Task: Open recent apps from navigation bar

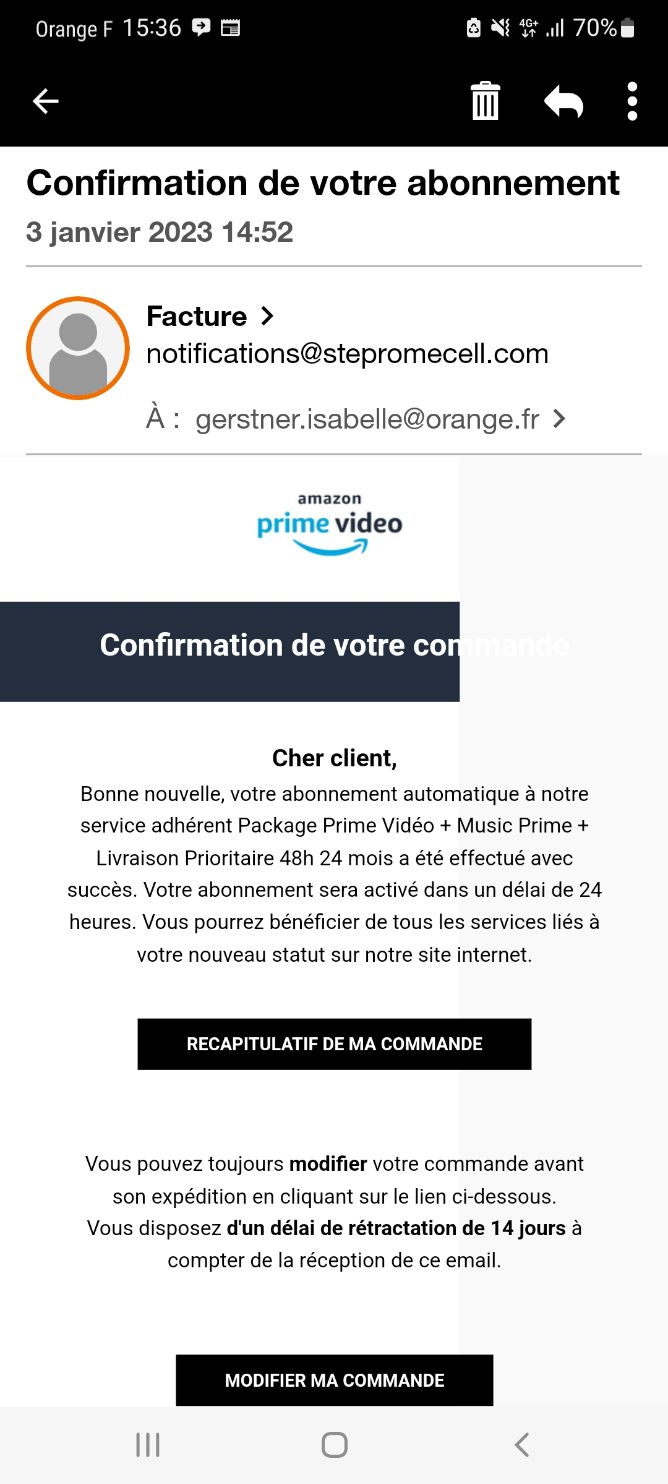Action: click(148, 1444)
